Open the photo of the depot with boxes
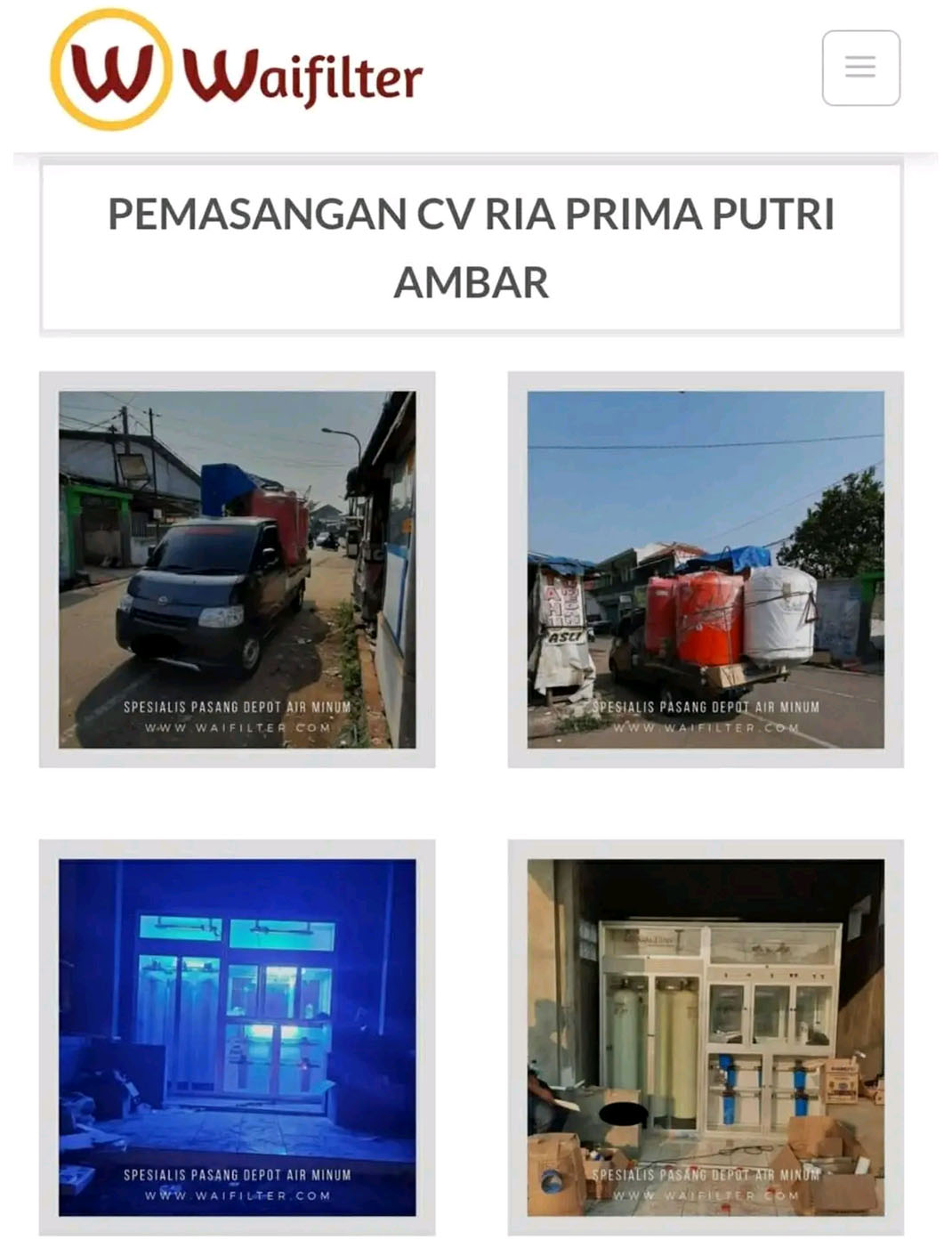Viewport: 952px width, 1256px height. coord(706,1037)
